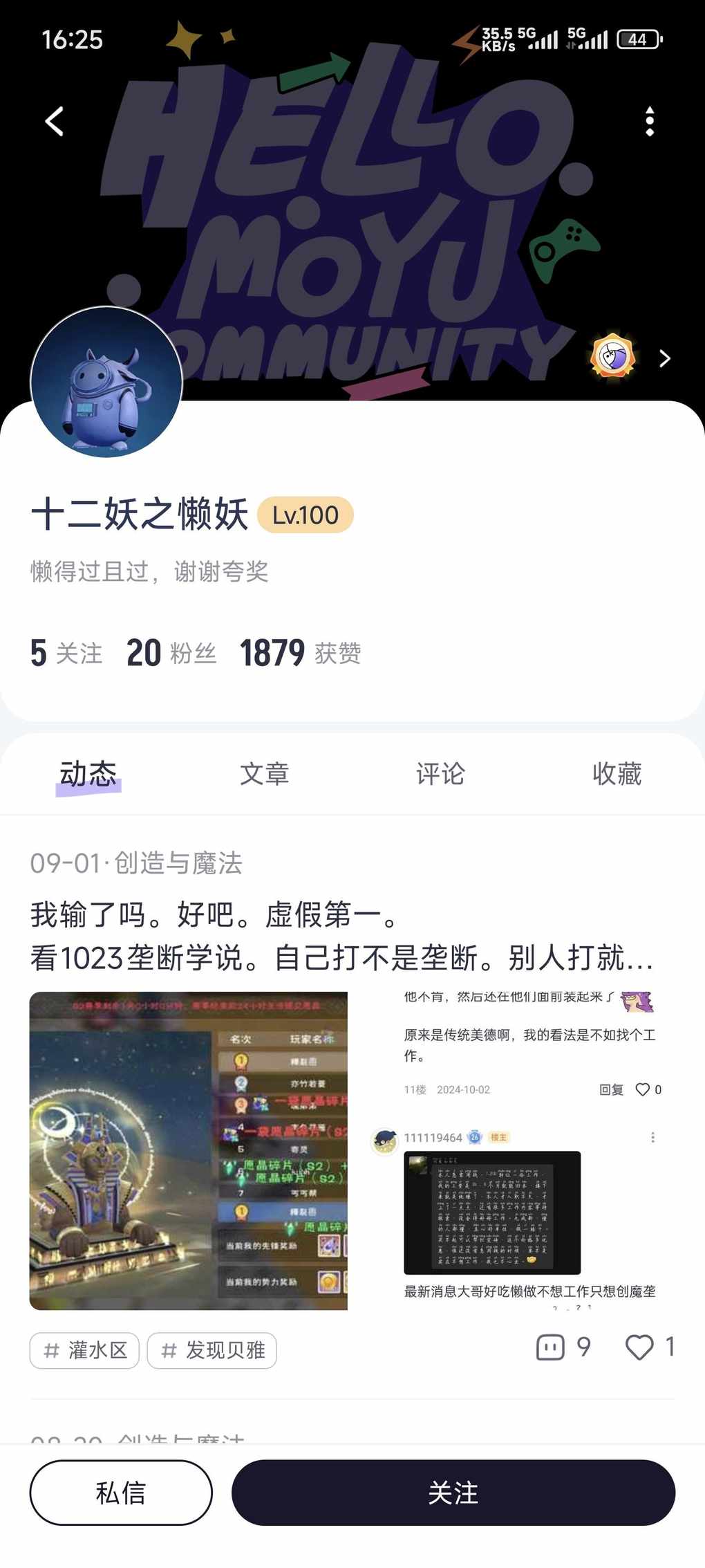The image size is (705, 1568).
Task: Open the 20 粉丝 followers list
Action: 171,653
